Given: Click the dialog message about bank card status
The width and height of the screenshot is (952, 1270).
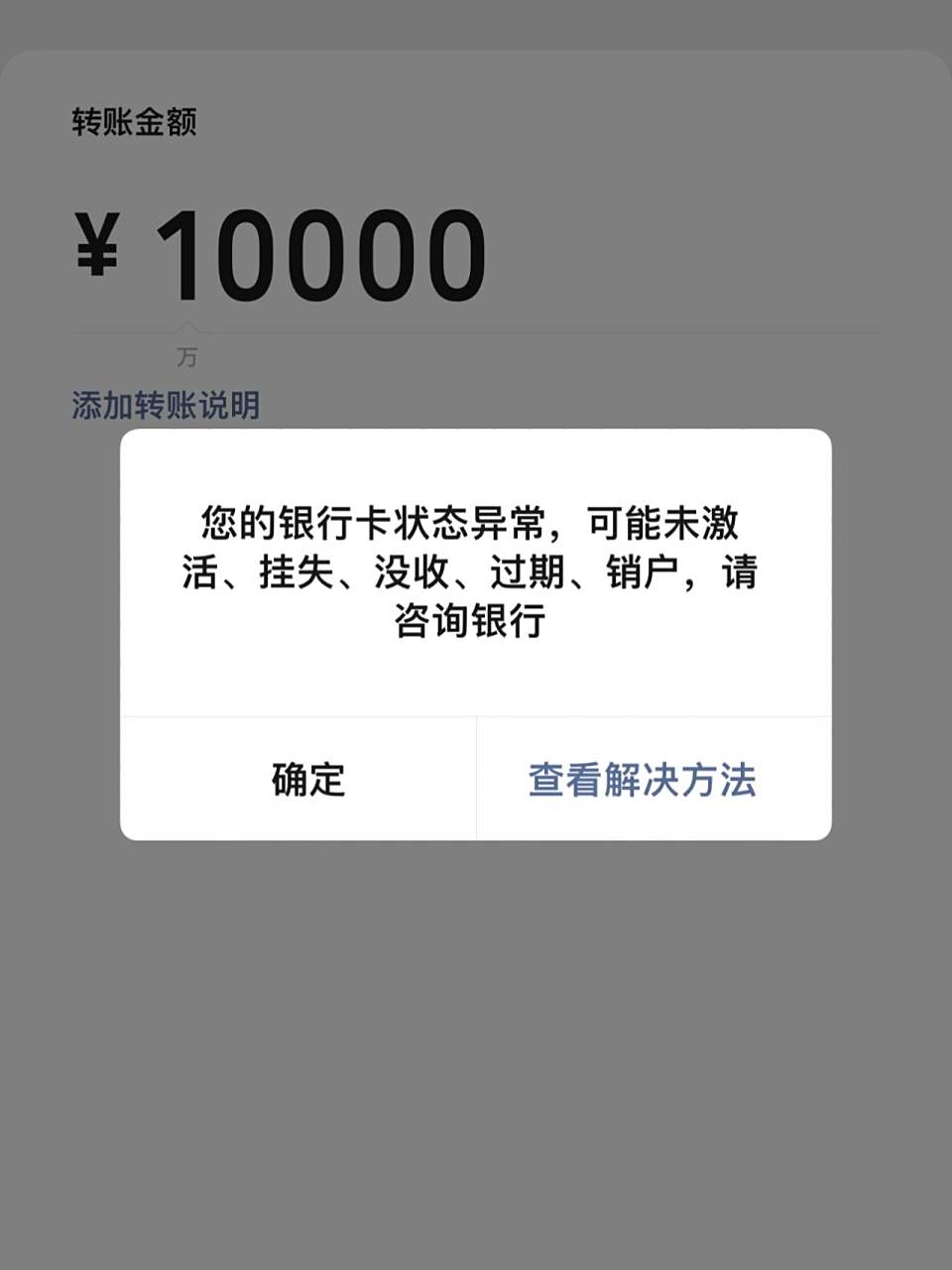Looking at the screenshot, I should tap(476, 572).
